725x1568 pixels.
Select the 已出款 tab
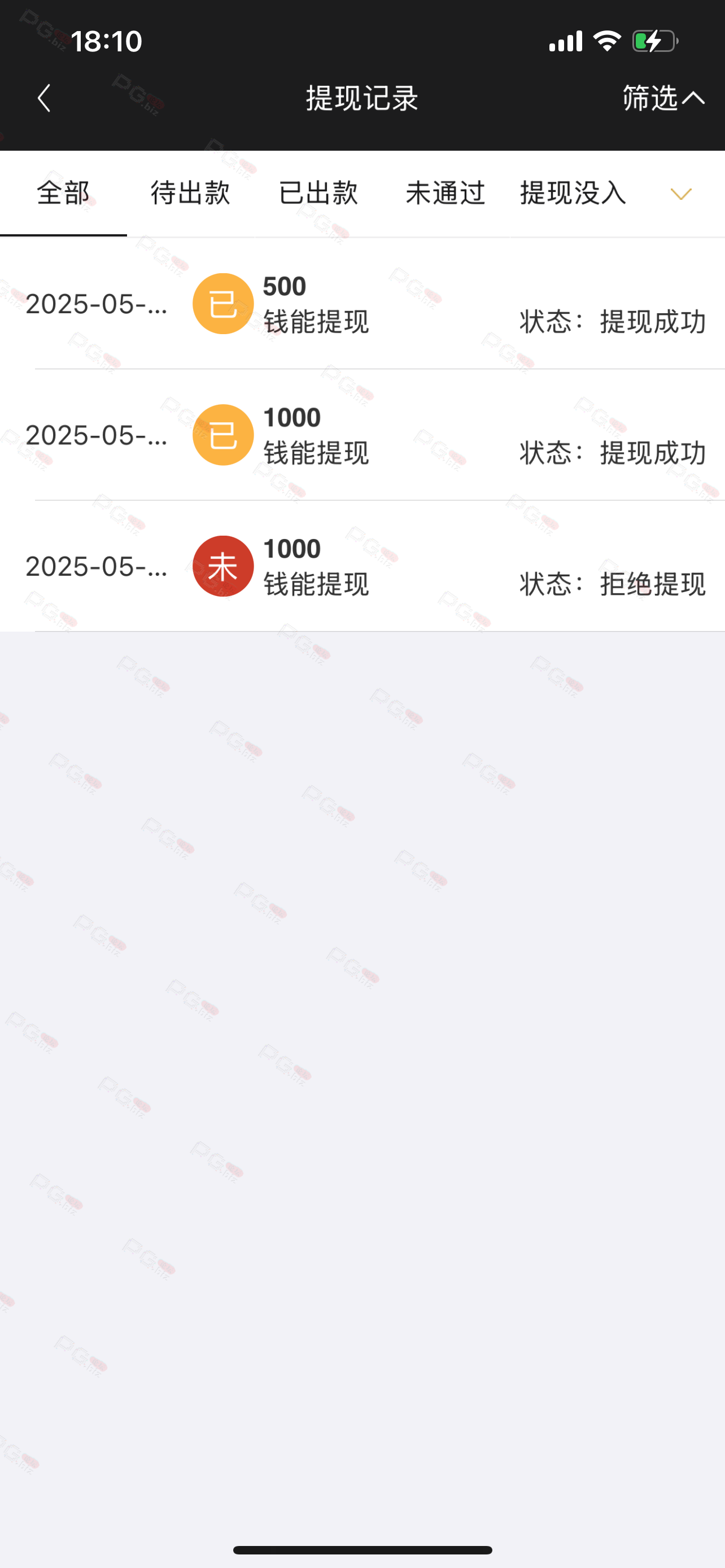coord(318,194)
